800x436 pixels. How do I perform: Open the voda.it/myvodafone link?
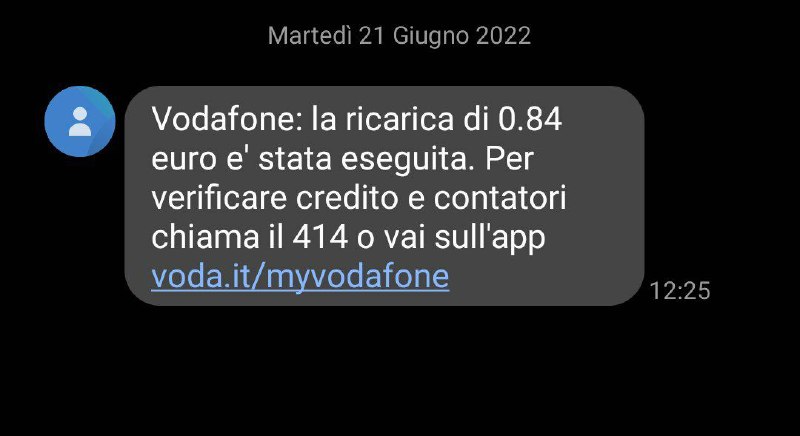[x=300, y=276]
